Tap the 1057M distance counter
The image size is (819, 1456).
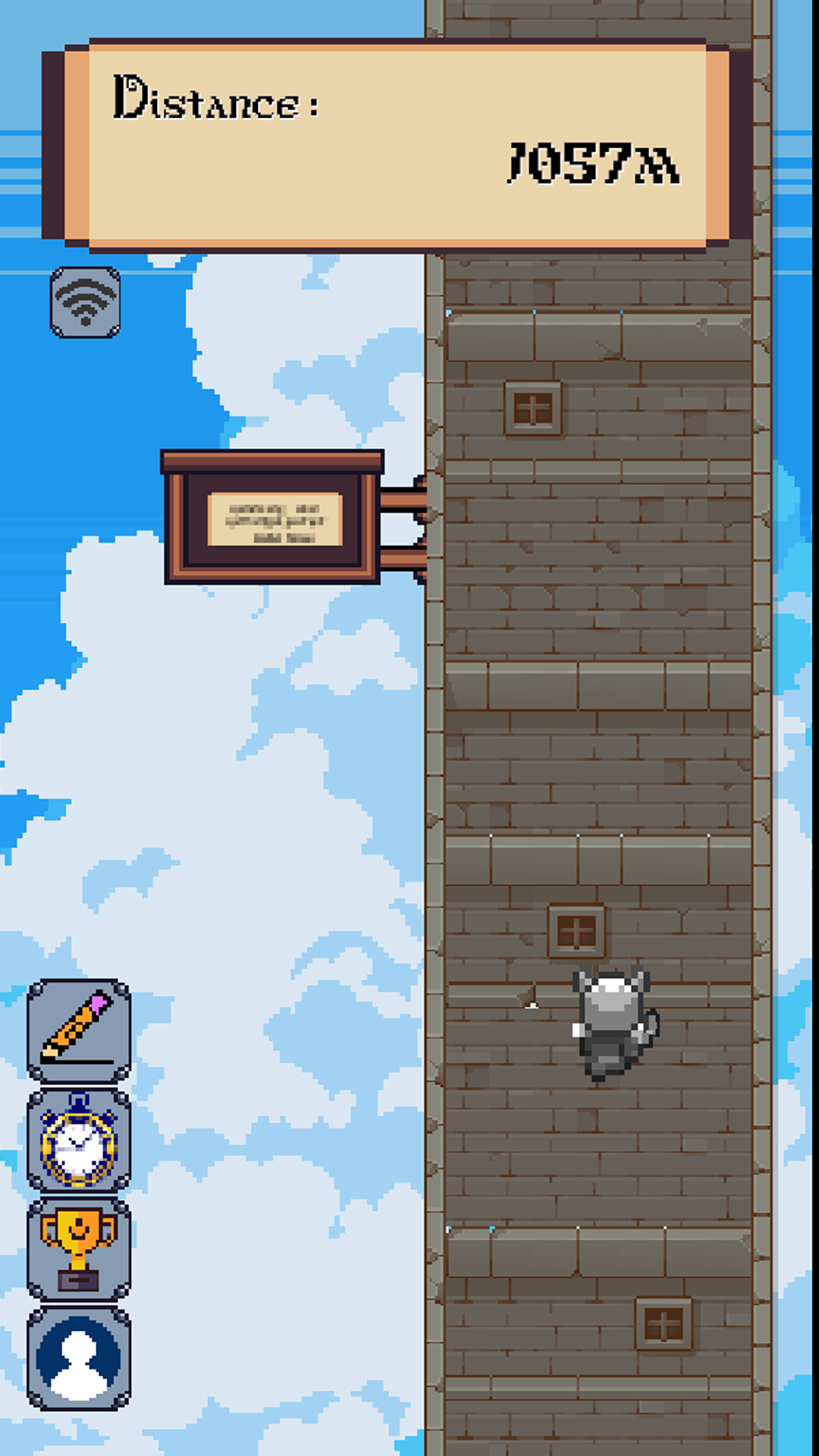pos(595,163)
